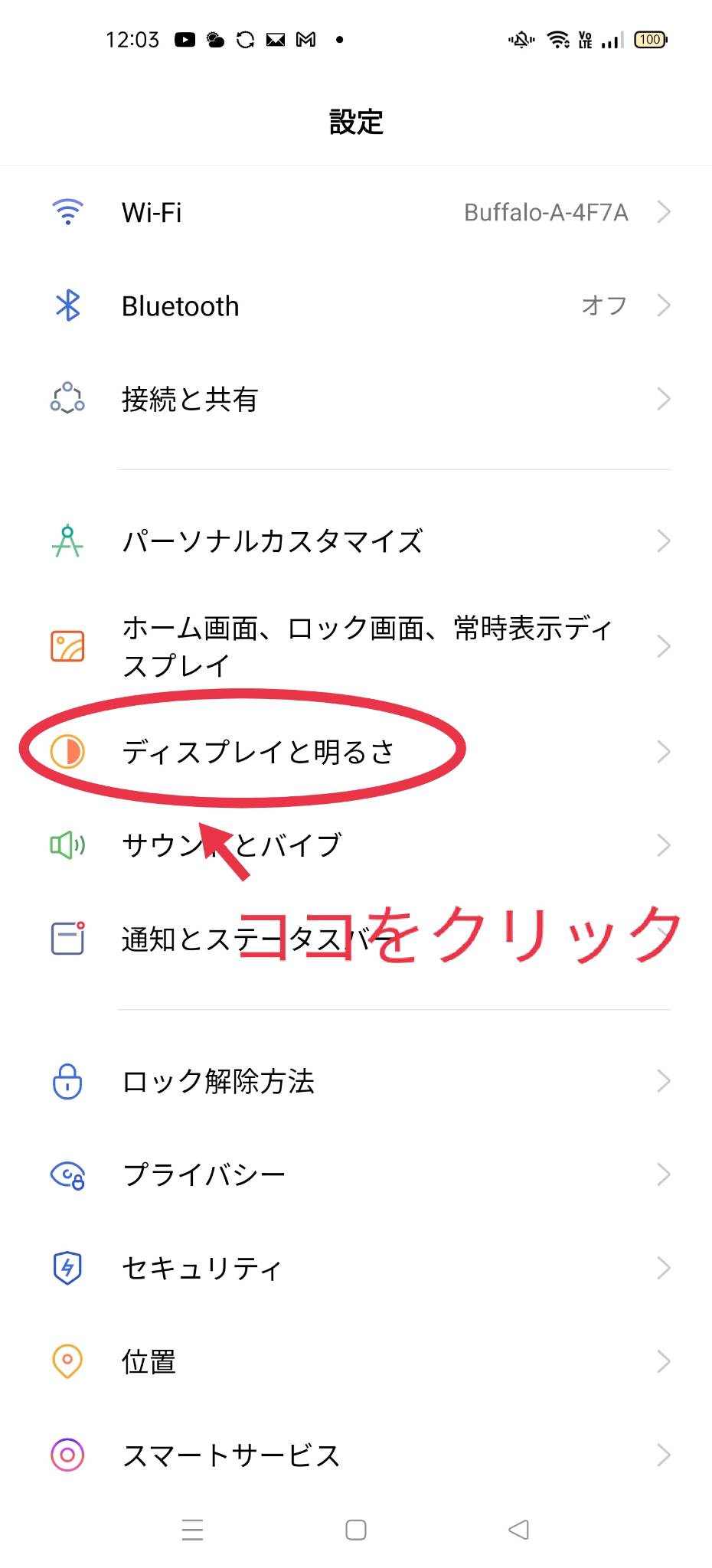
Task: Open ロック解除方法
Action: [356, 1081]
